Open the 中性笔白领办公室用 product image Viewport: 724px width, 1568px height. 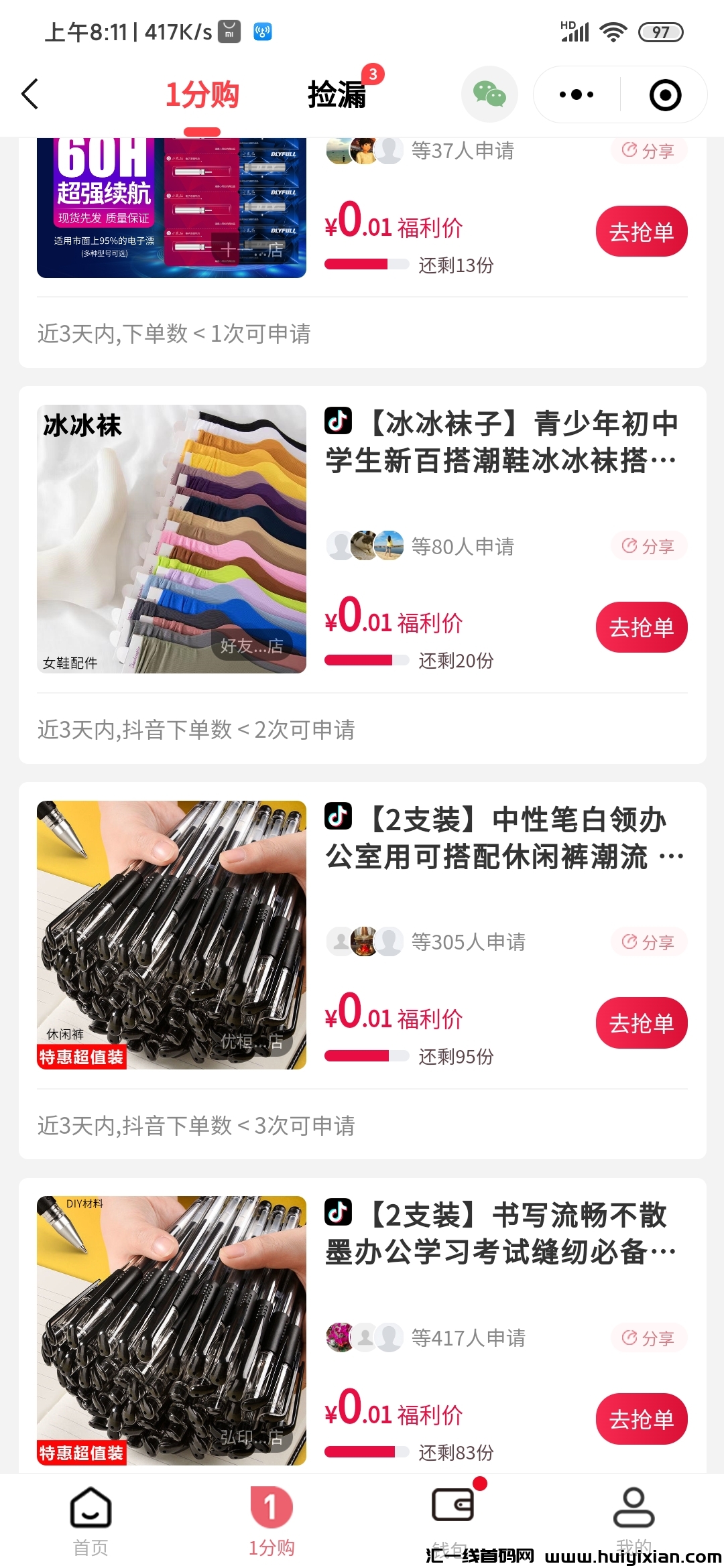click(172, 935)
